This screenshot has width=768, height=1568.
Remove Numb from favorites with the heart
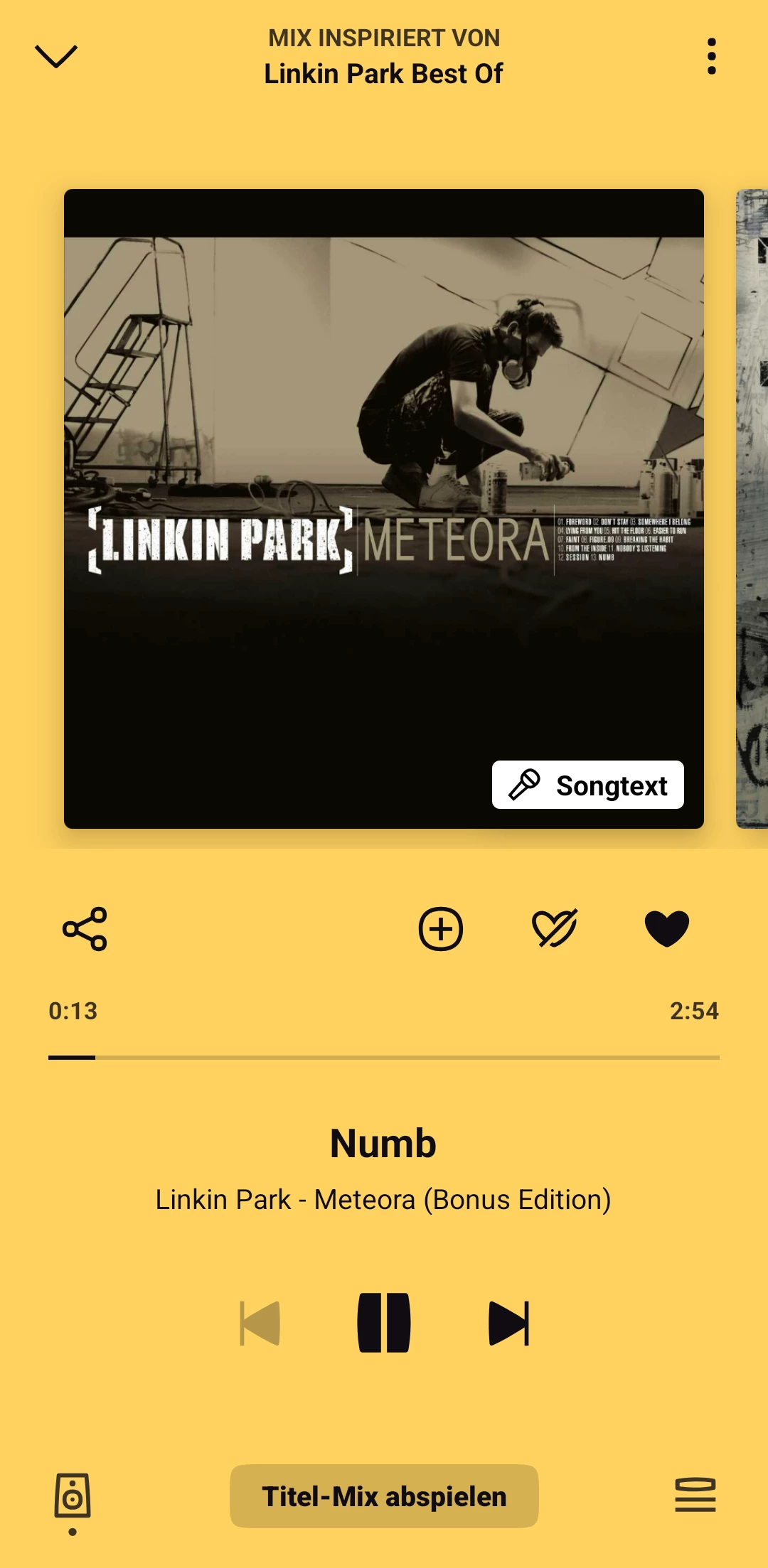click(x=666, y=928)
